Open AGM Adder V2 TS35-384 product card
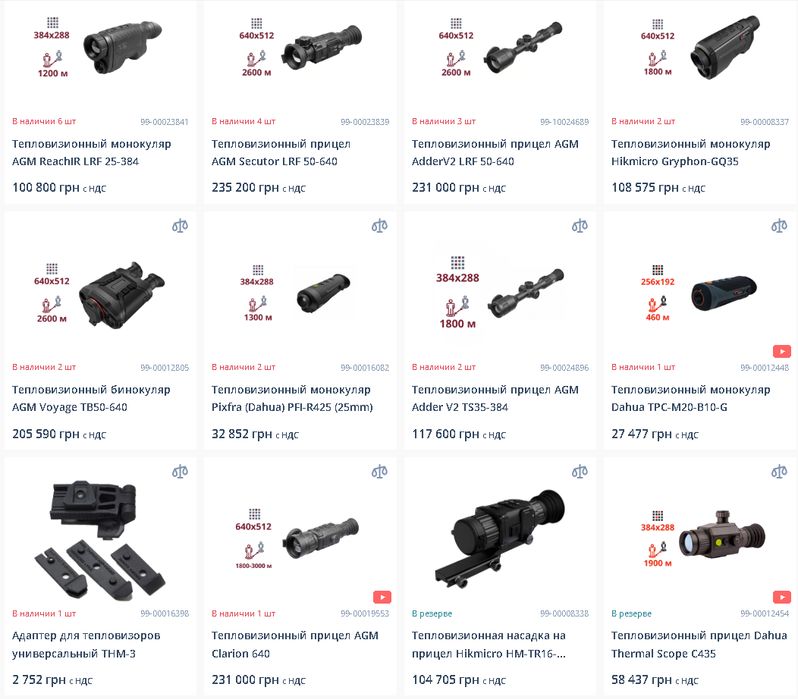This screenshot has width=798, height=699. (x=494, y=398)
